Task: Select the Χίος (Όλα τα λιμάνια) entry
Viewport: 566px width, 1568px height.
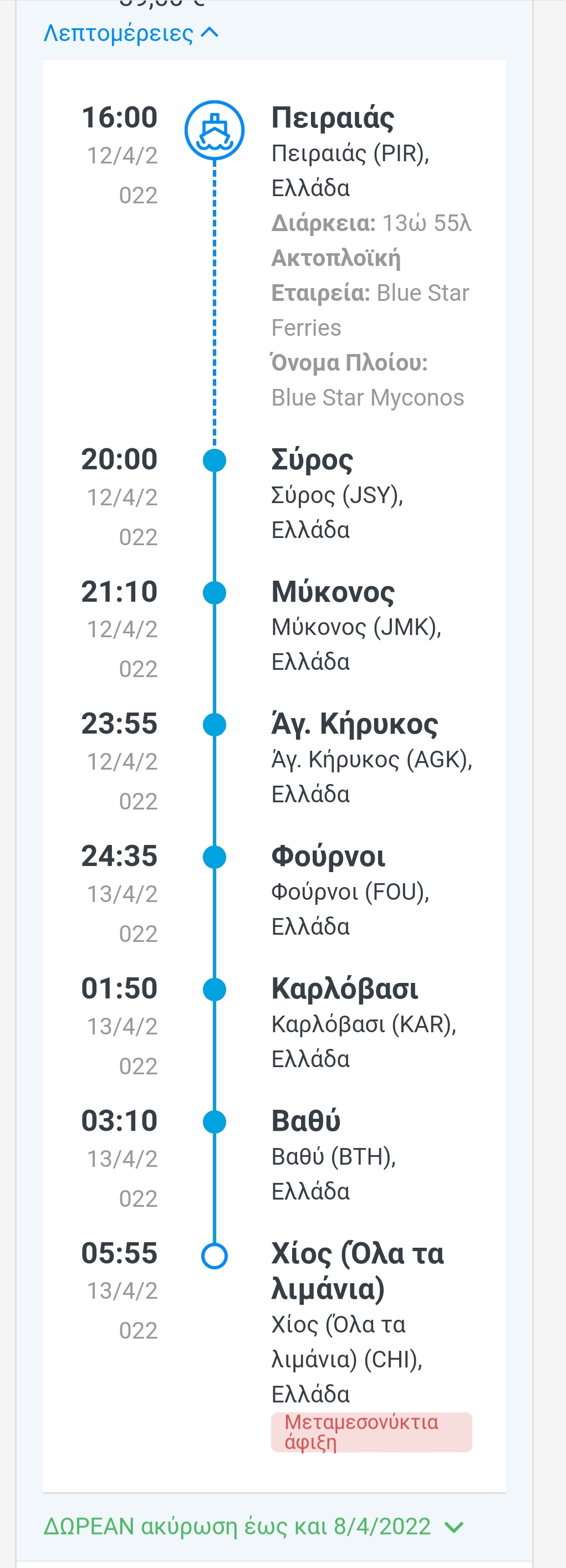Action: point(357,1269)
